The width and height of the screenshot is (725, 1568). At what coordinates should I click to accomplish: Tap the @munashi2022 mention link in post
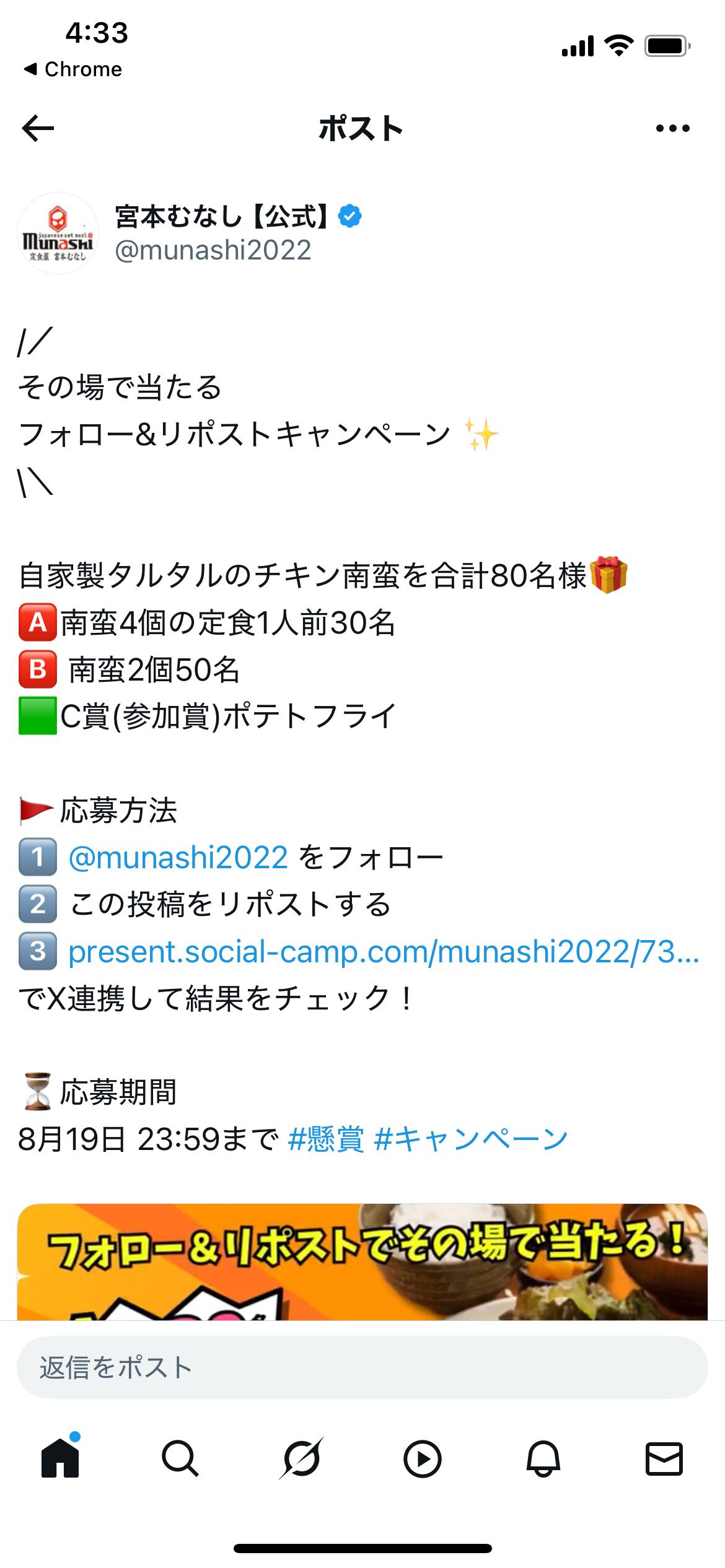tap(178, 858)
